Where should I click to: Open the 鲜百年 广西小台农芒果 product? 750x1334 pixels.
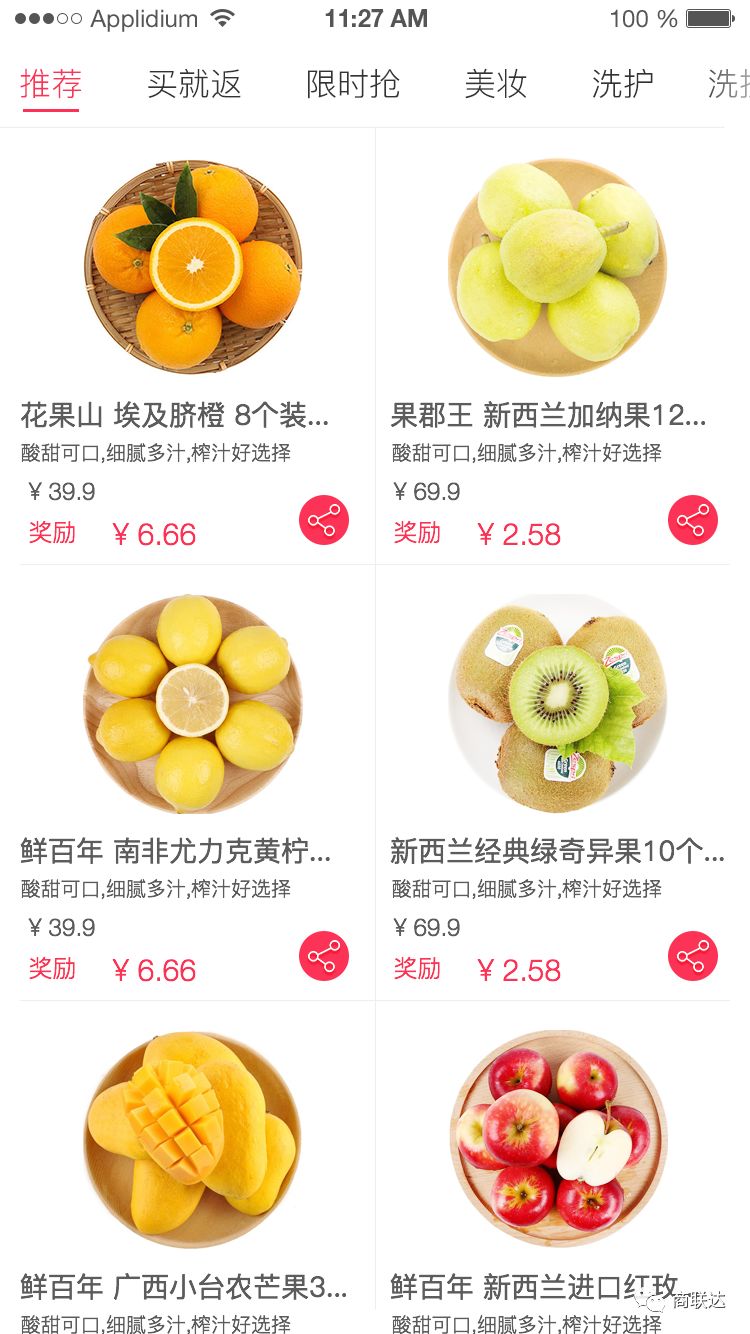(193, 1140)
